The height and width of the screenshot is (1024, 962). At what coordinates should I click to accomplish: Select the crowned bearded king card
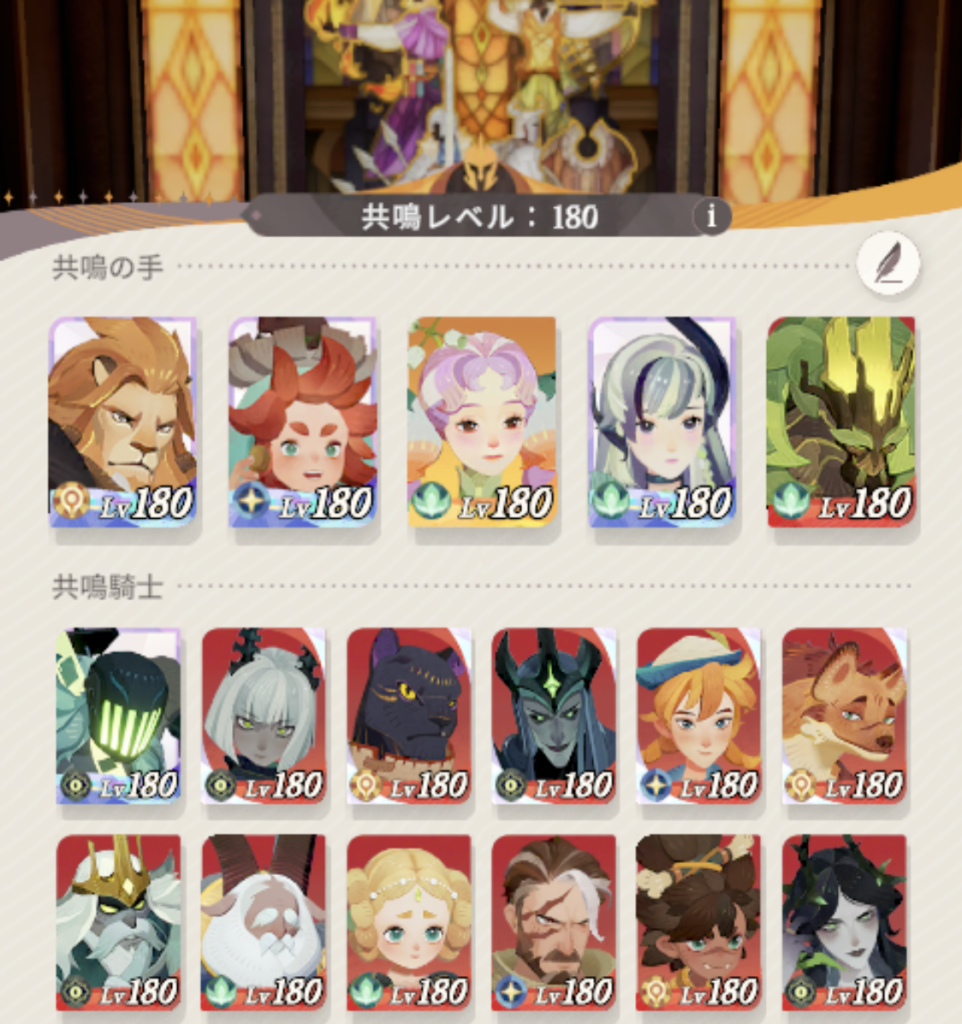[118, 922]
